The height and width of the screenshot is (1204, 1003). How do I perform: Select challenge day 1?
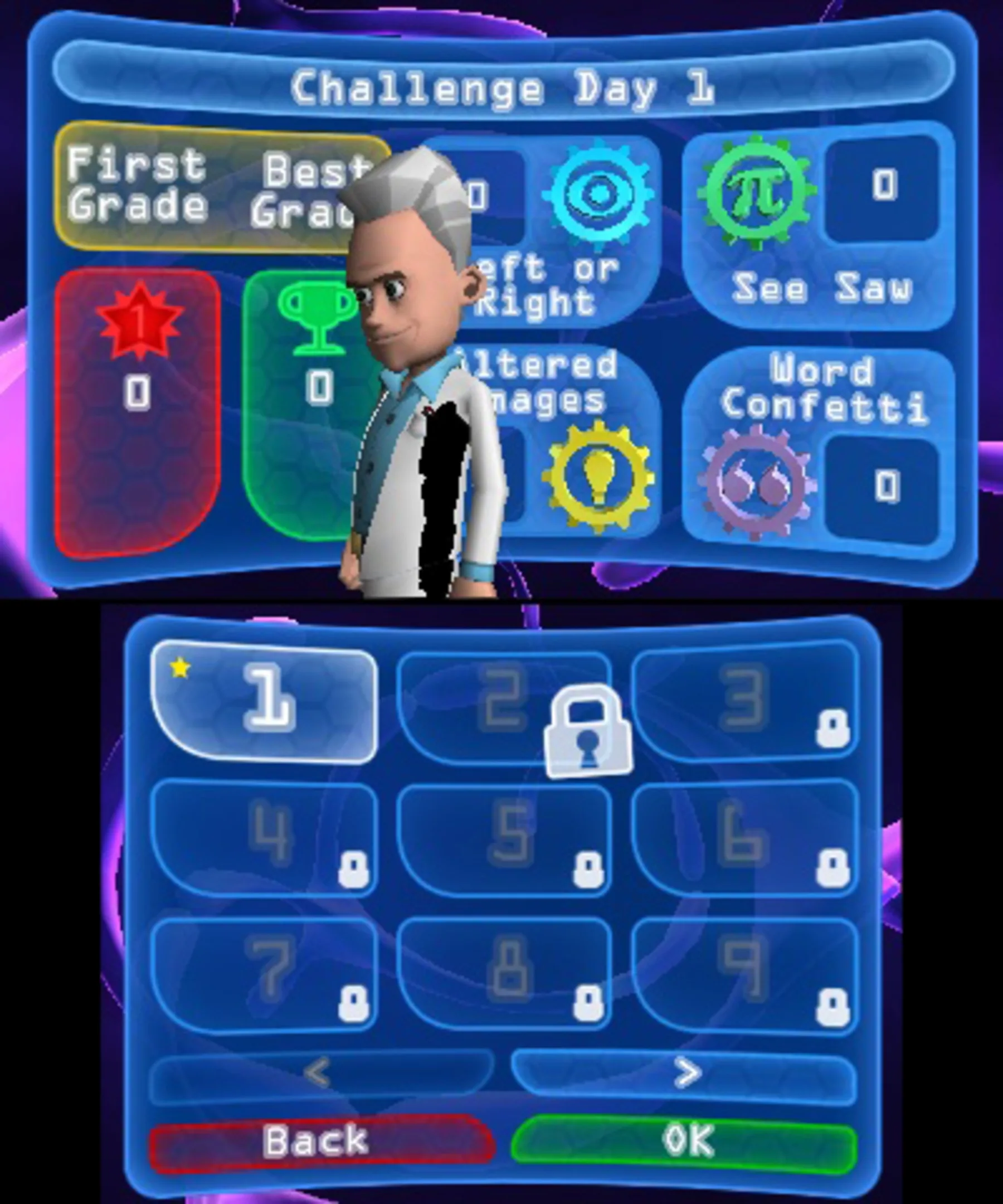[x=264, y=702]
